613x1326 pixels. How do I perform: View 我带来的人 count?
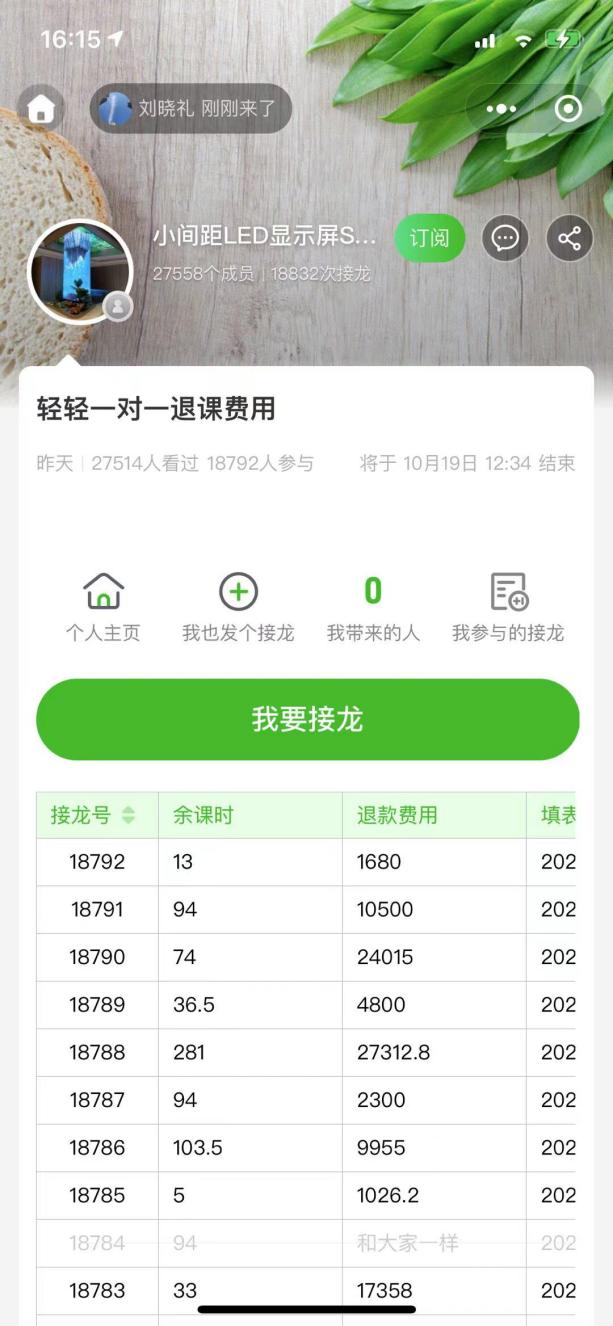point(373,607)
